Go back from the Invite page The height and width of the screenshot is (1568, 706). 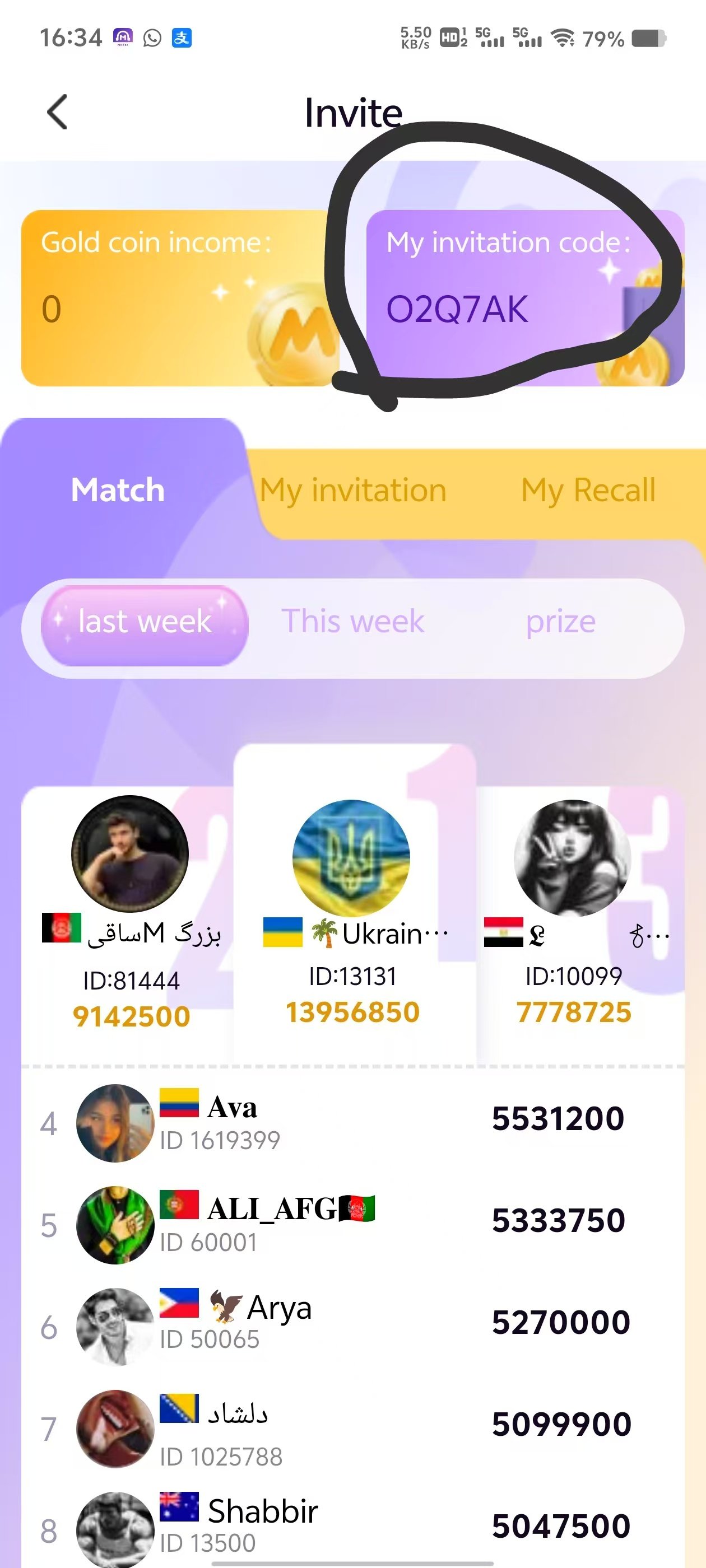[57, 113]
